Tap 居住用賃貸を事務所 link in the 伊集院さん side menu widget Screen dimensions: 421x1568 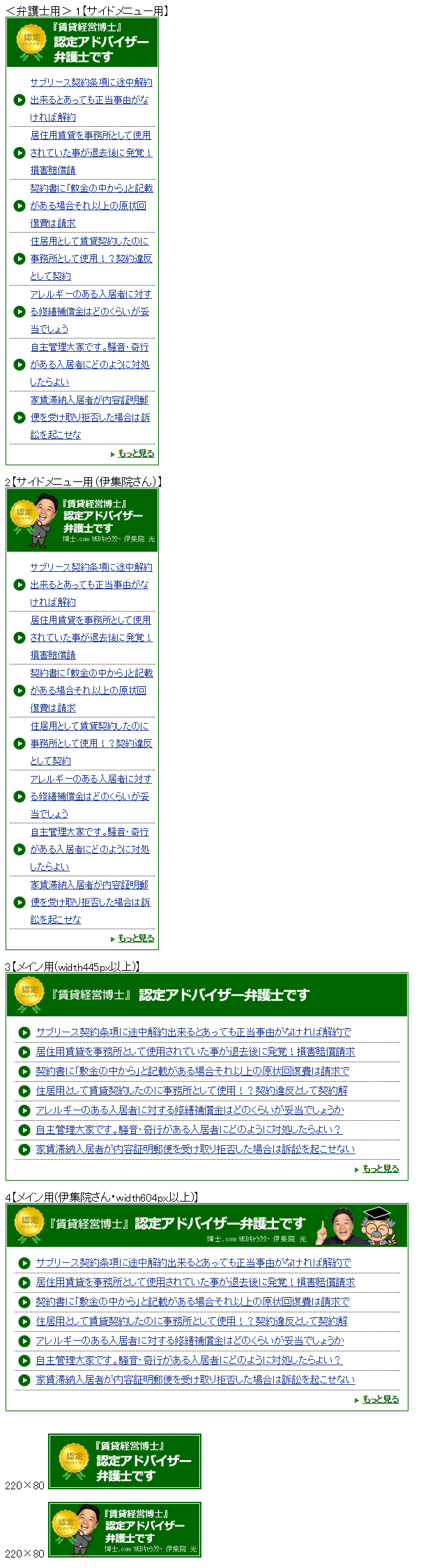pos(90,637)
